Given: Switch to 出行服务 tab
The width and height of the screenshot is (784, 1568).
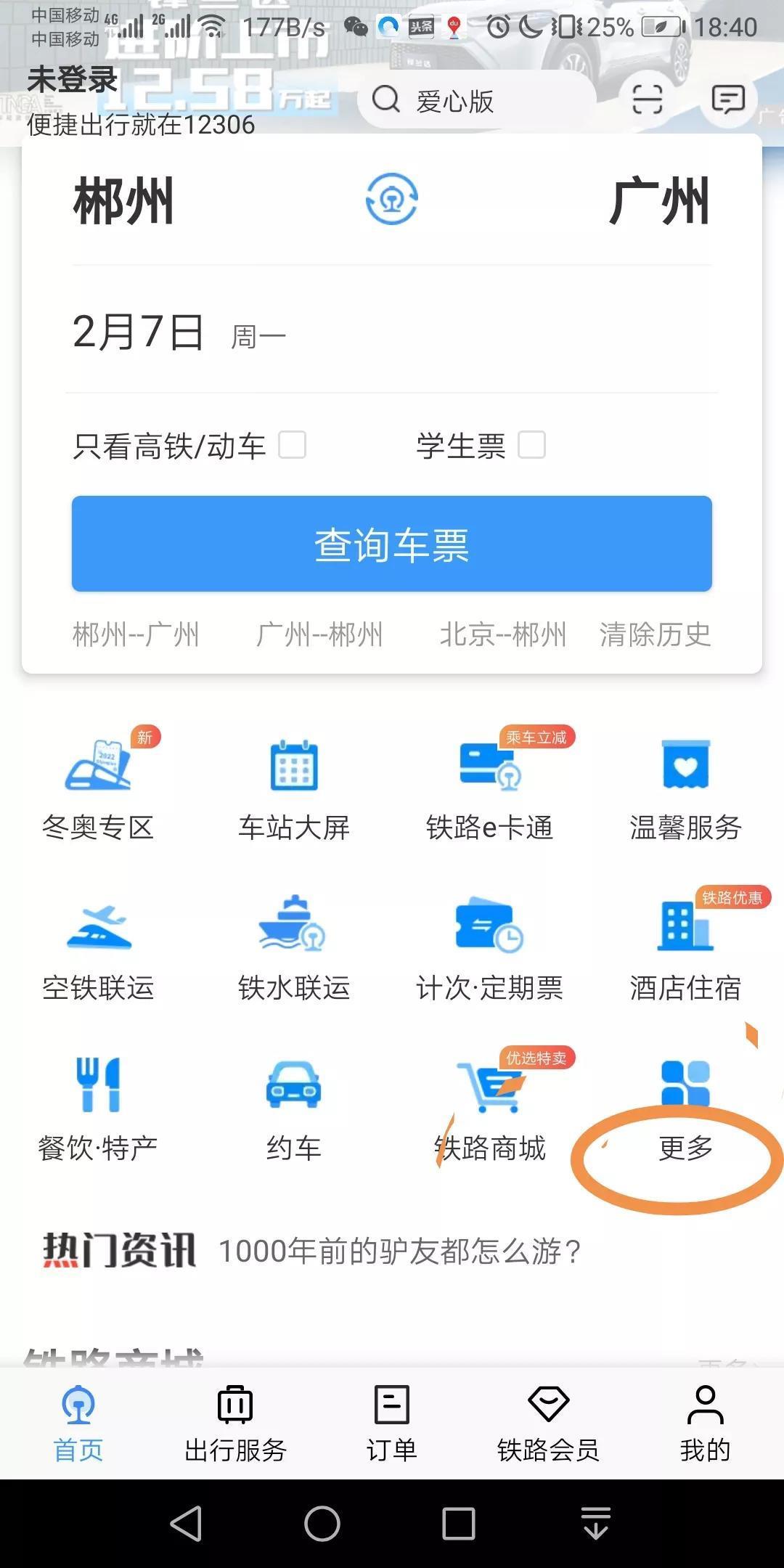Looking at the screenshot, I should [235, 1423].
